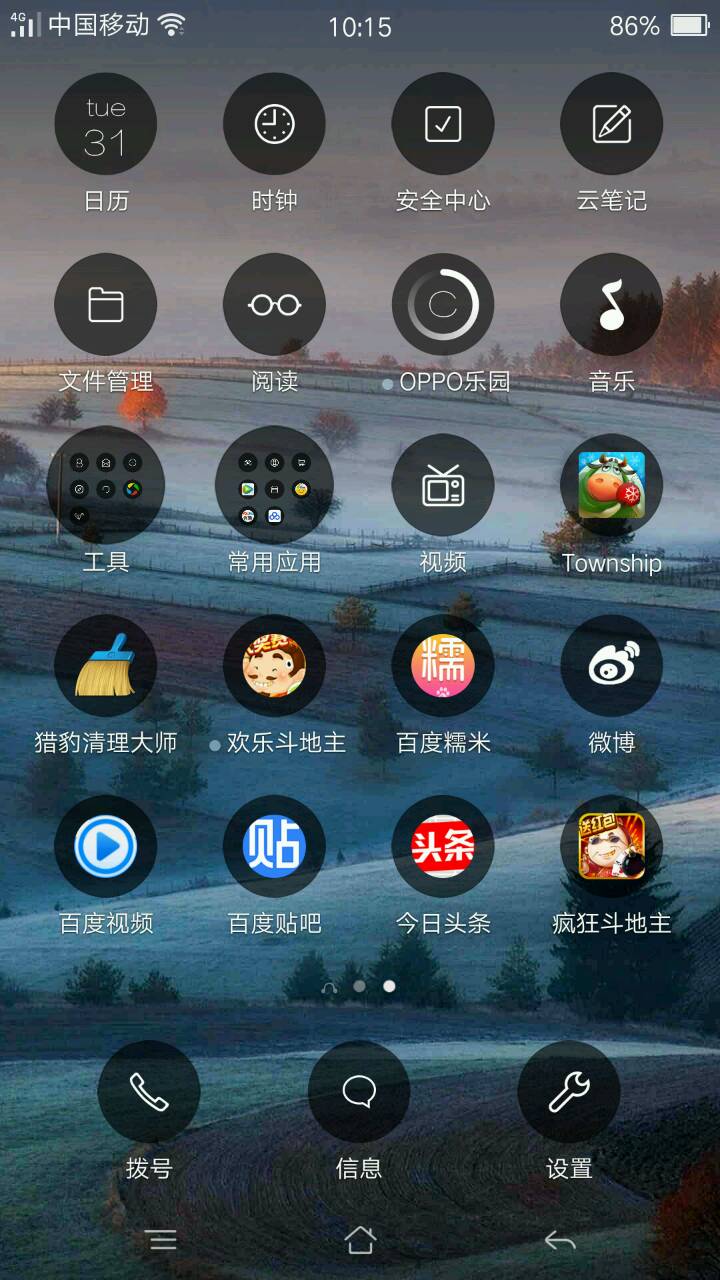Open the 常用应用 folder
720x1280 pixels.
coord(274,486)
